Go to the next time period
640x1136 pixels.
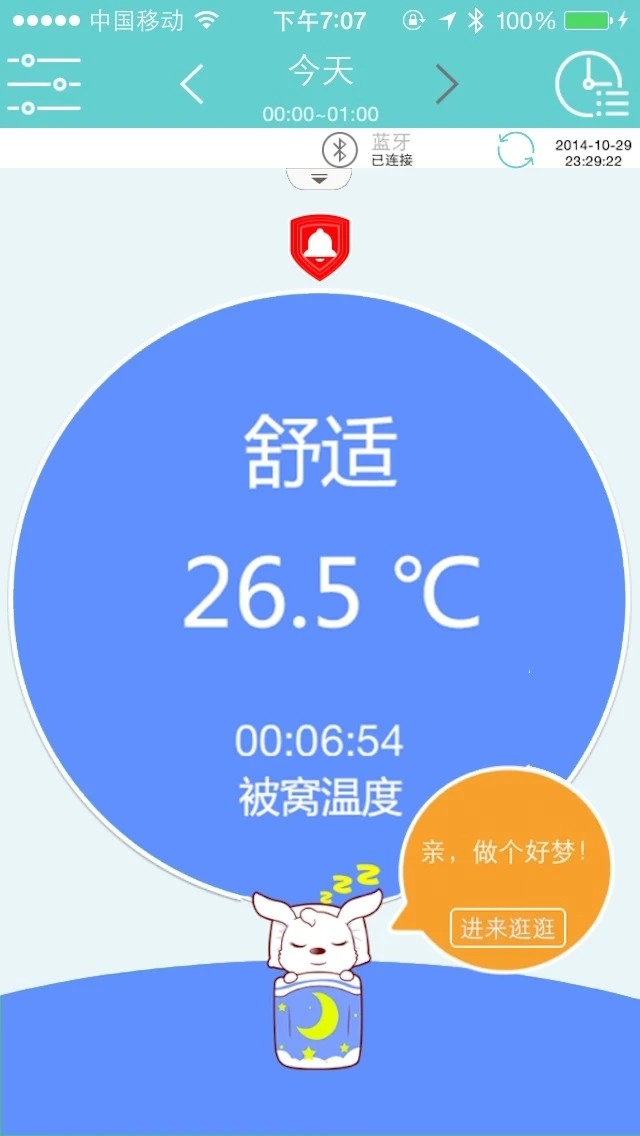coord(447,84)
